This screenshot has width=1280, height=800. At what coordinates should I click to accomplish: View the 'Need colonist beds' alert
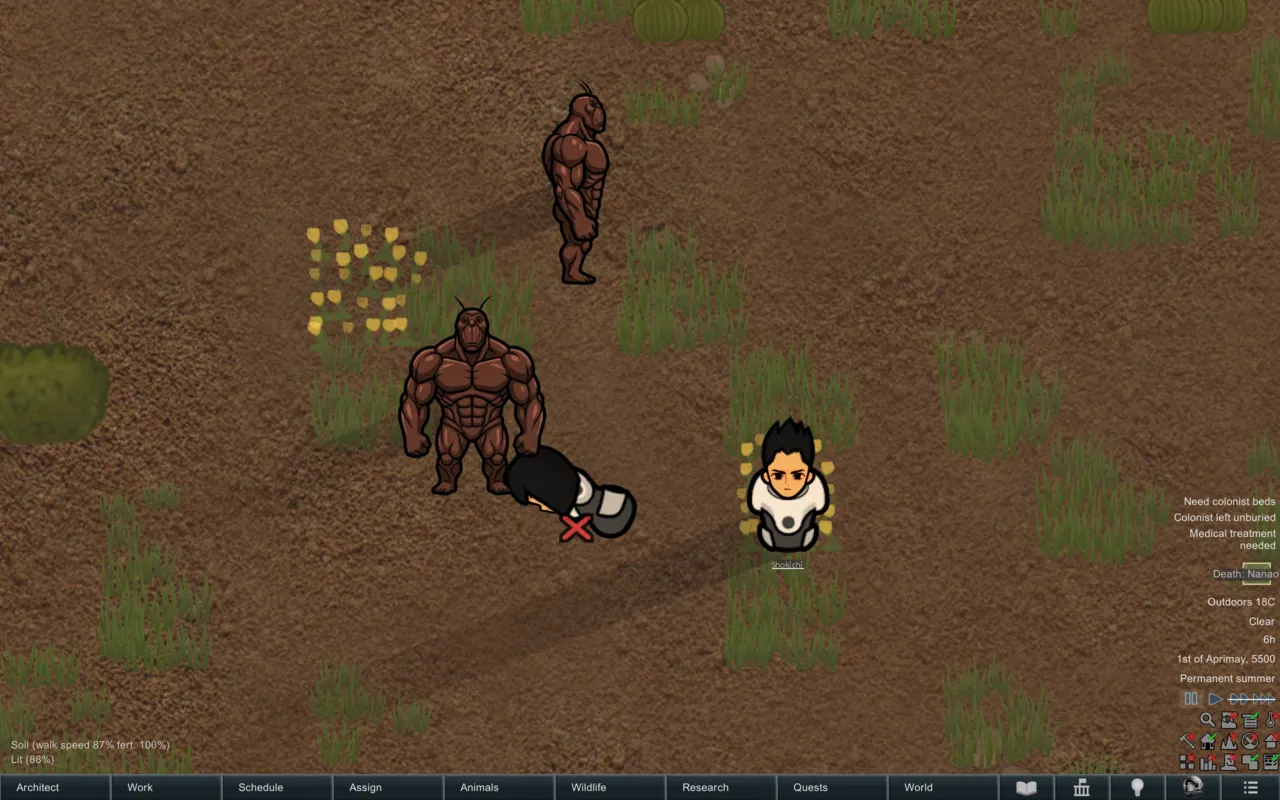click(x=1229, y=501)
